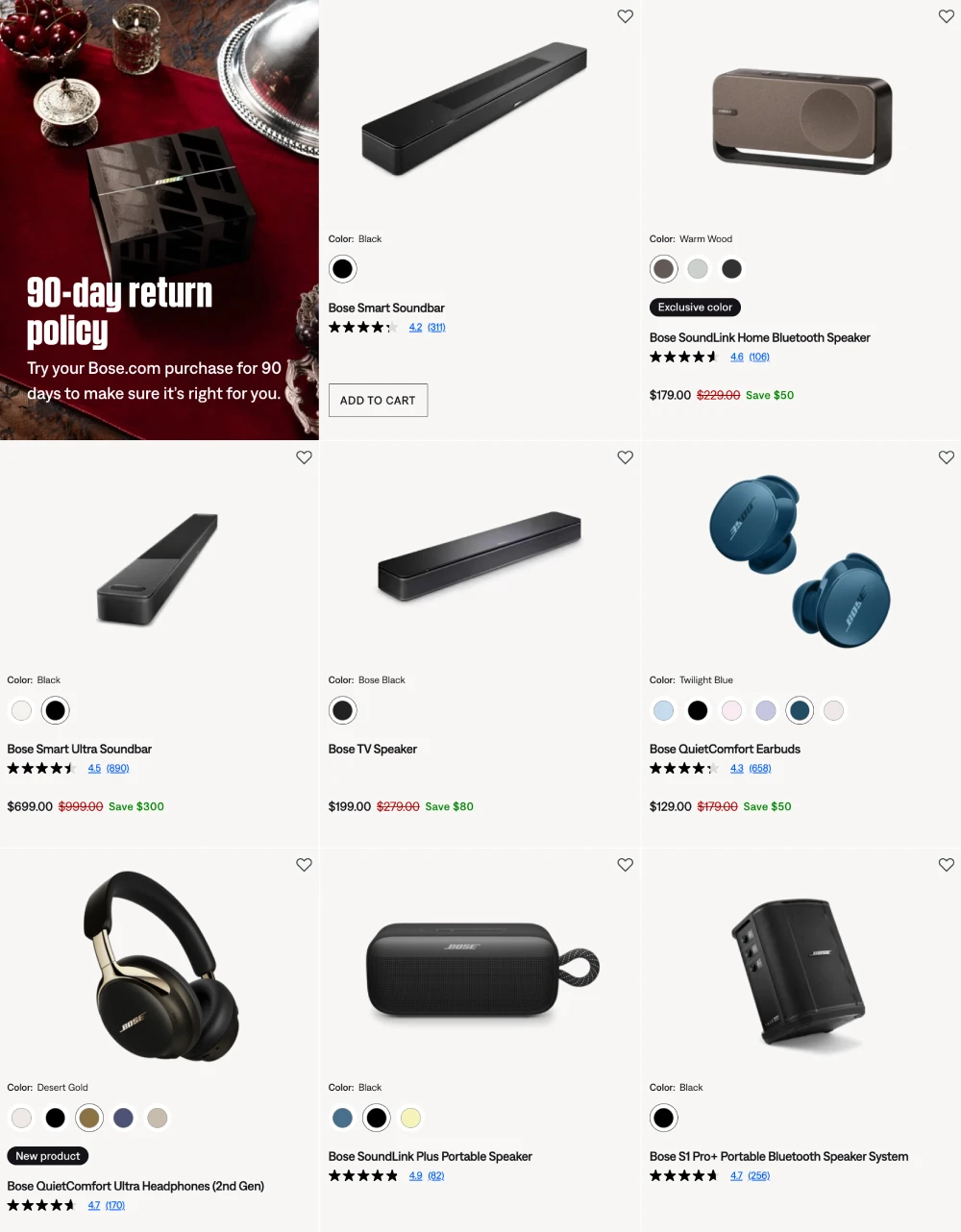Viewport: 961px width, 1232px height.
Task: Save SoundLink Home Bluetooth Speaker to wishlist
Action: 947,16
